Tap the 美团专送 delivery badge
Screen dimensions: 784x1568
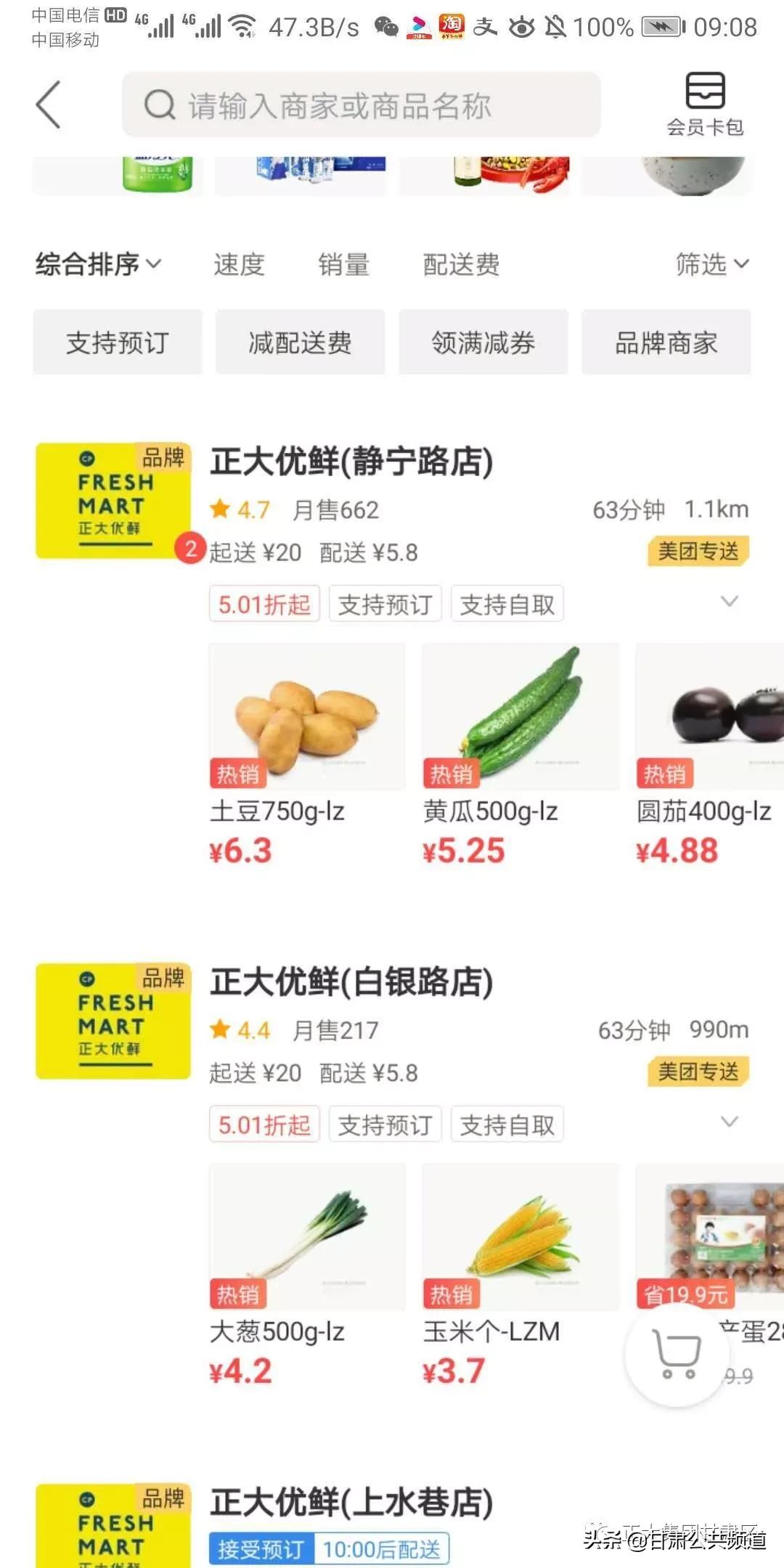[x=696, y=552]
